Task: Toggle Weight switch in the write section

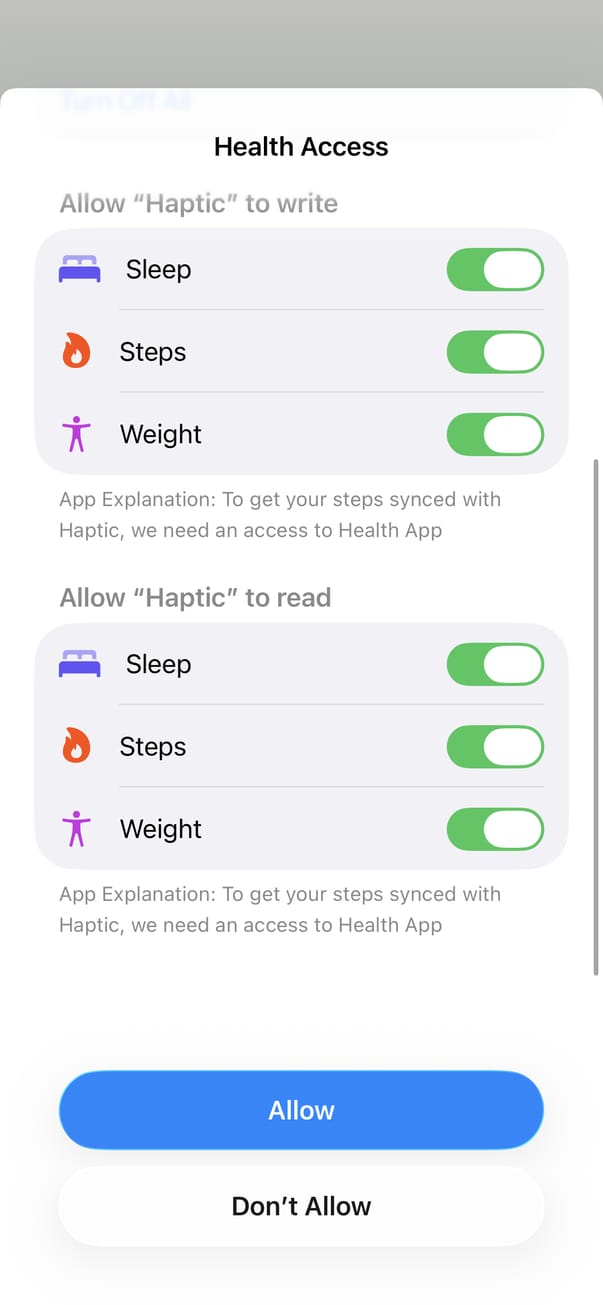Action: click(x=495, y=434)
